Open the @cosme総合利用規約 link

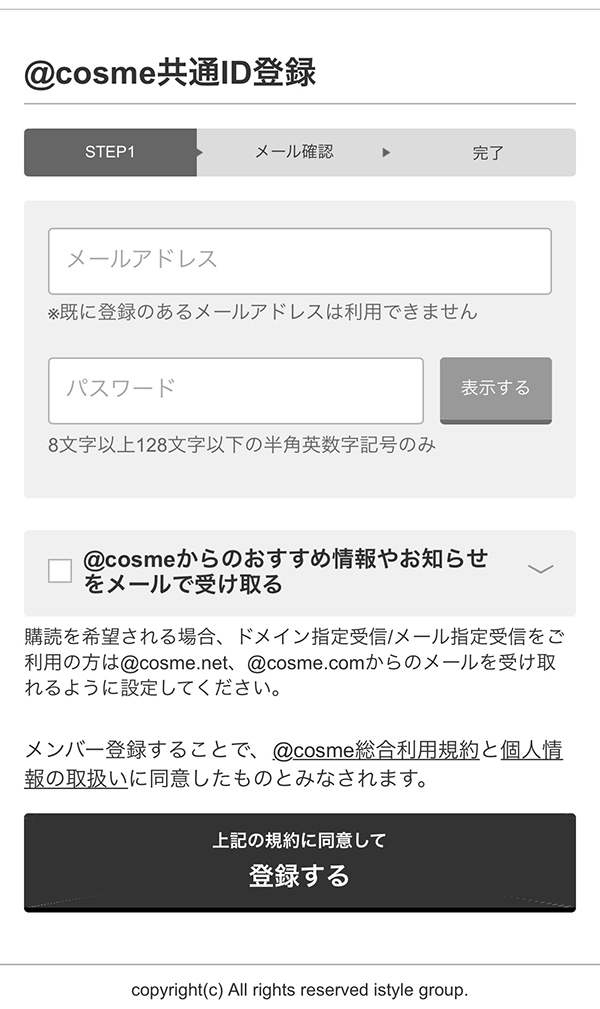point(376,750)
